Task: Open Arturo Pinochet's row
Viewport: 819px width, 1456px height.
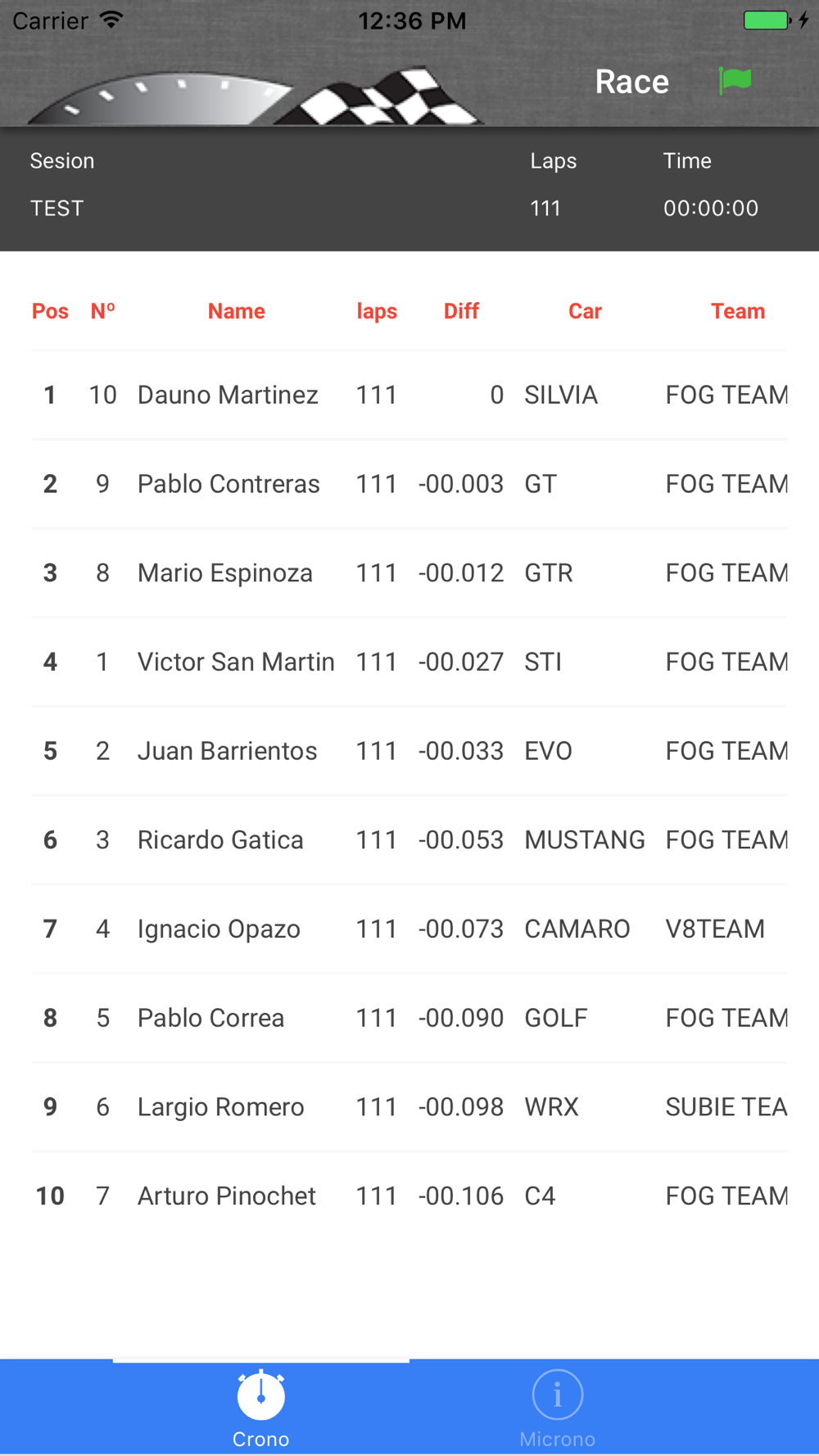Action: point(409,1196)
